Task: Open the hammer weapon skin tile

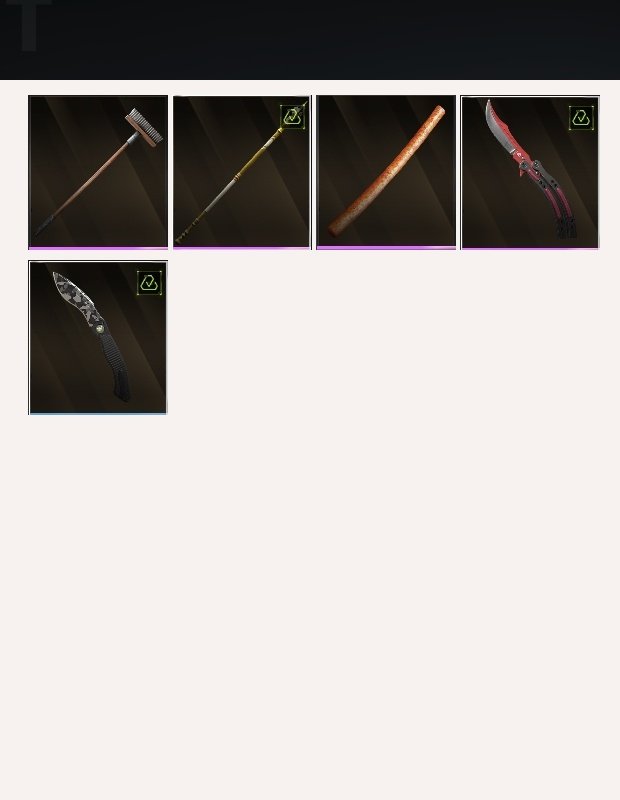Action: coord(98,172)
